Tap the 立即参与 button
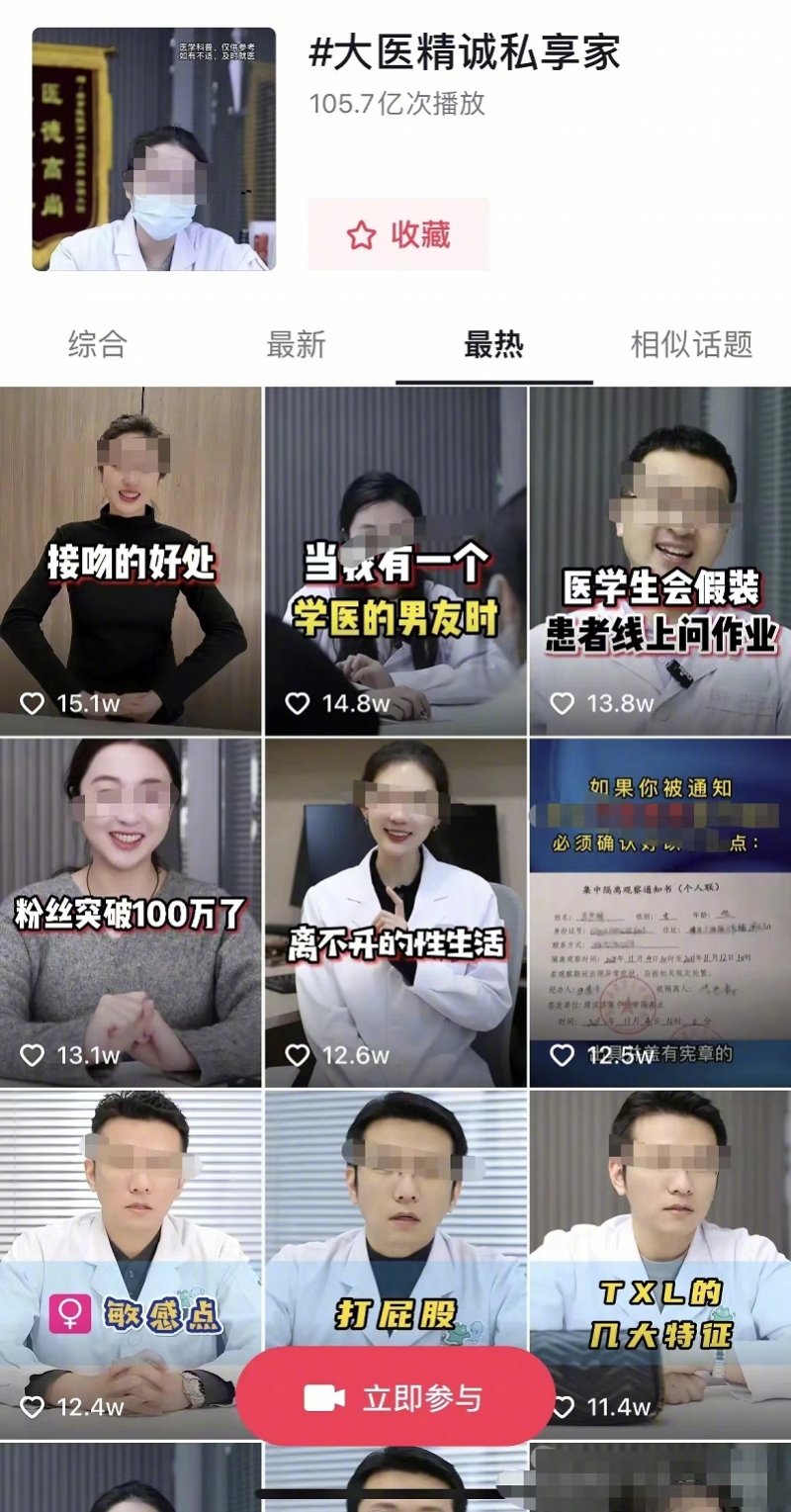The image size is (791, 1512). pyautogui.click(x=395, y=1397)
